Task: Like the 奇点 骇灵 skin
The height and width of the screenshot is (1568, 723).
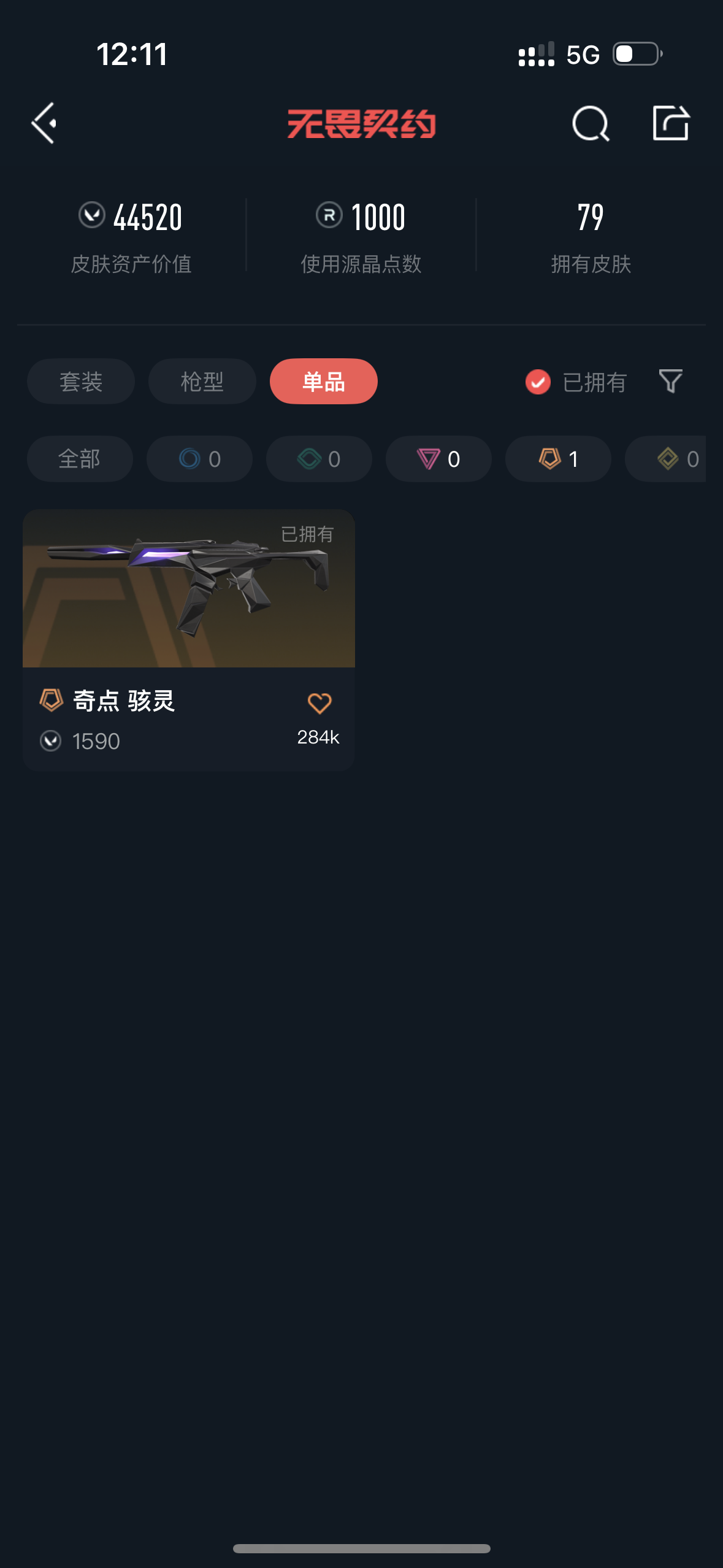Action: tap(319, 704)
